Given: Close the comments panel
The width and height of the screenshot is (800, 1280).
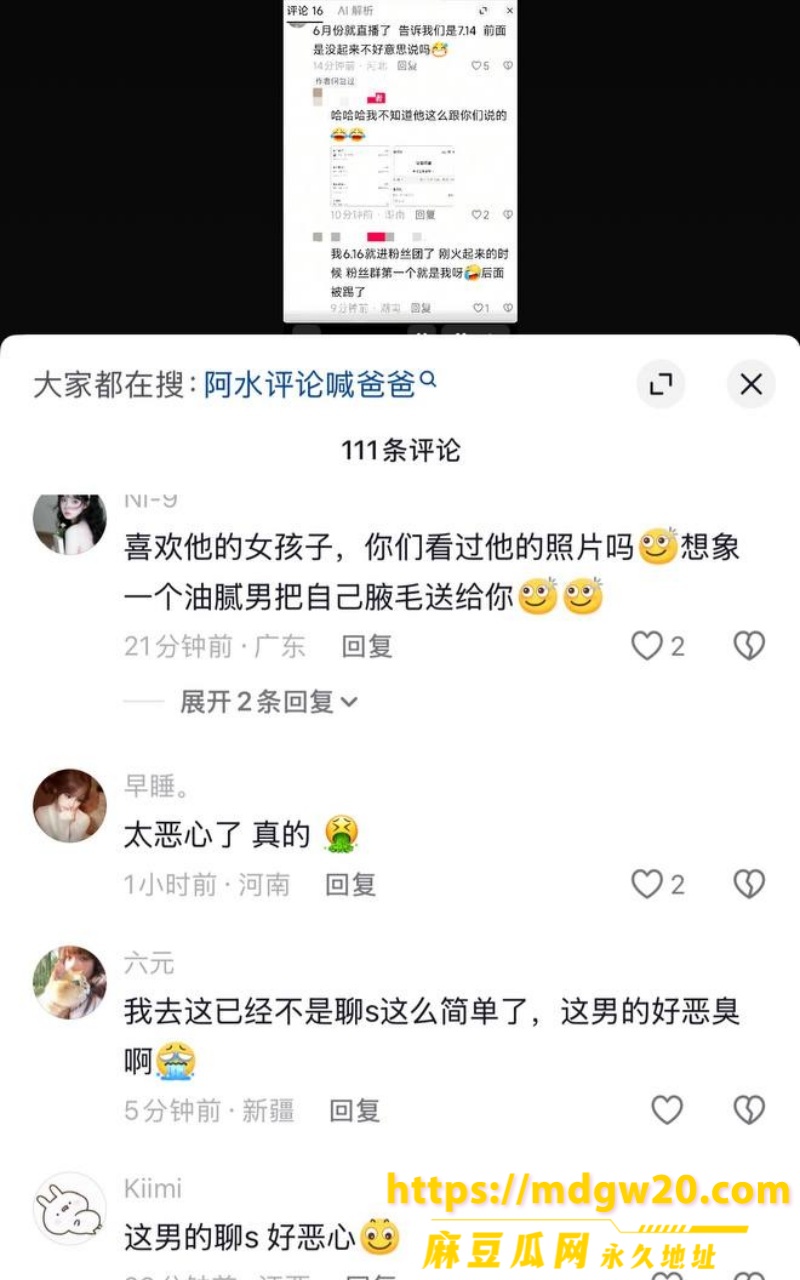Looking at the screenshot, I should coord(751,384).
